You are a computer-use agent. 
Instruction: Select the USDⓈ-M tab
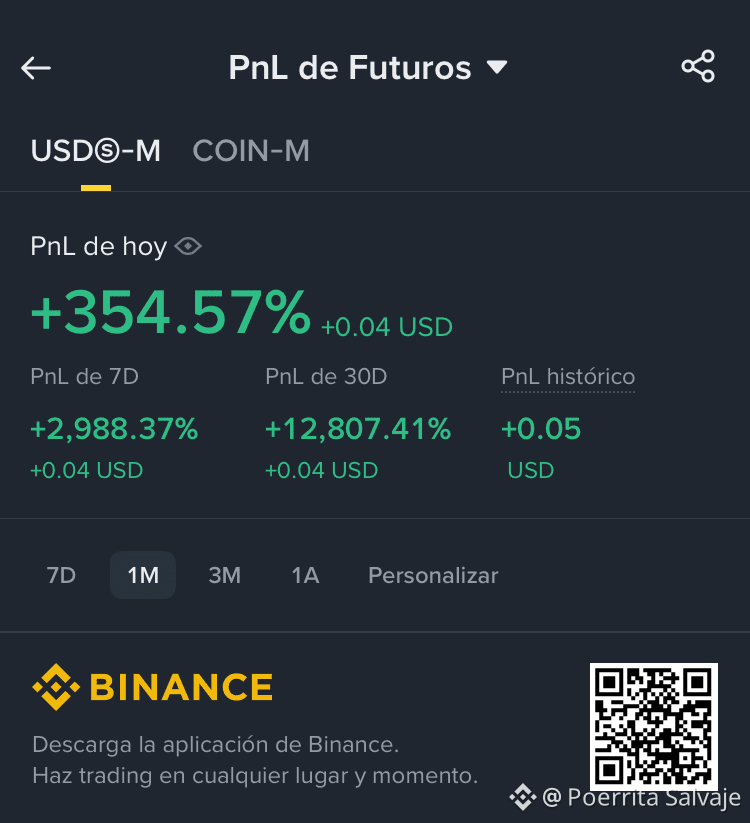click(96, 151)
